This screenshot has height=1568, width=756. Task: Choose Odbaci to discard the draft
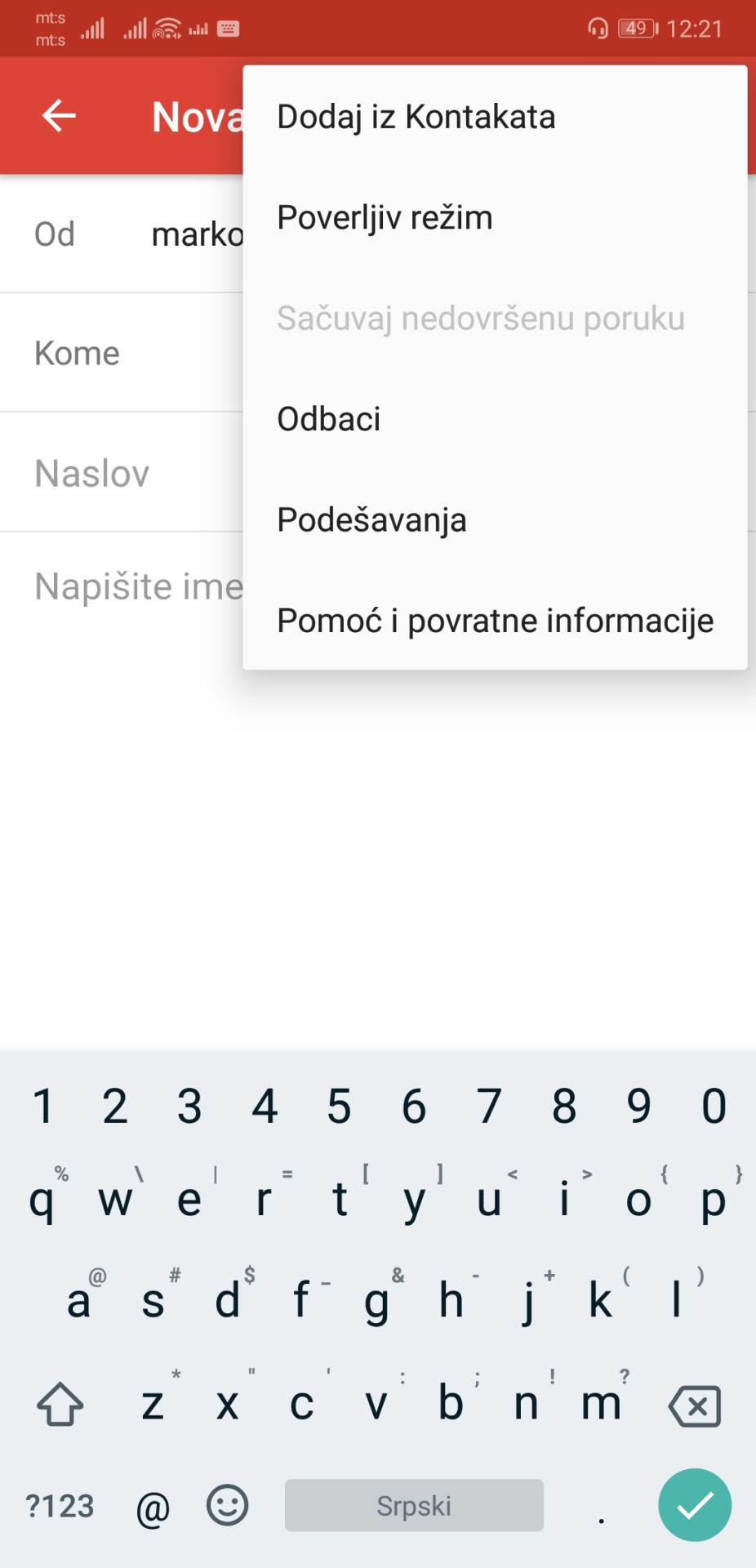[x=328, y=418]
